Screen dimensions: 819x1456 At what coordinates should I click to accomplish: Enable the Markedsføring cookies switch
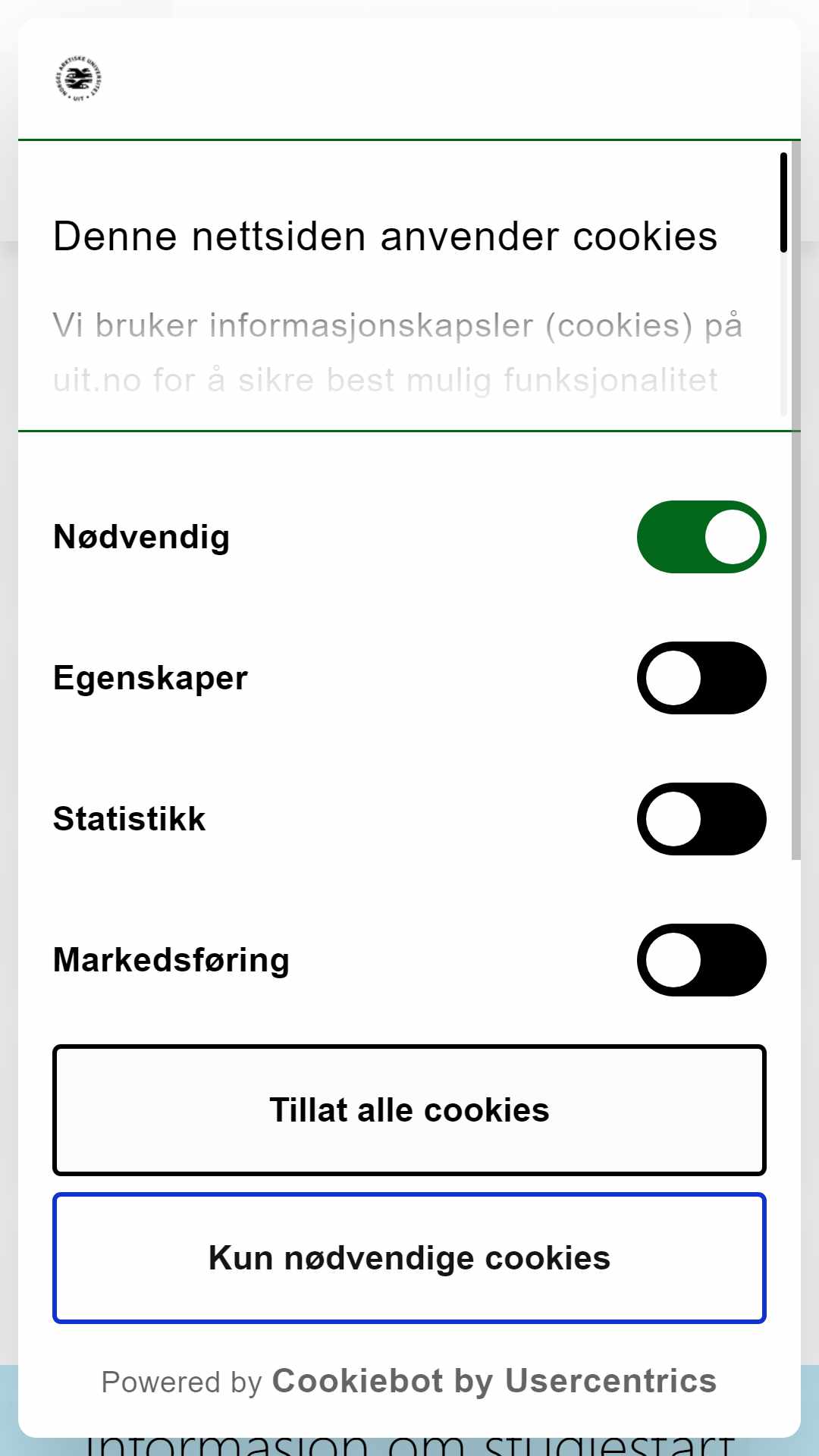pyautogui.click(x=701, y=960)
